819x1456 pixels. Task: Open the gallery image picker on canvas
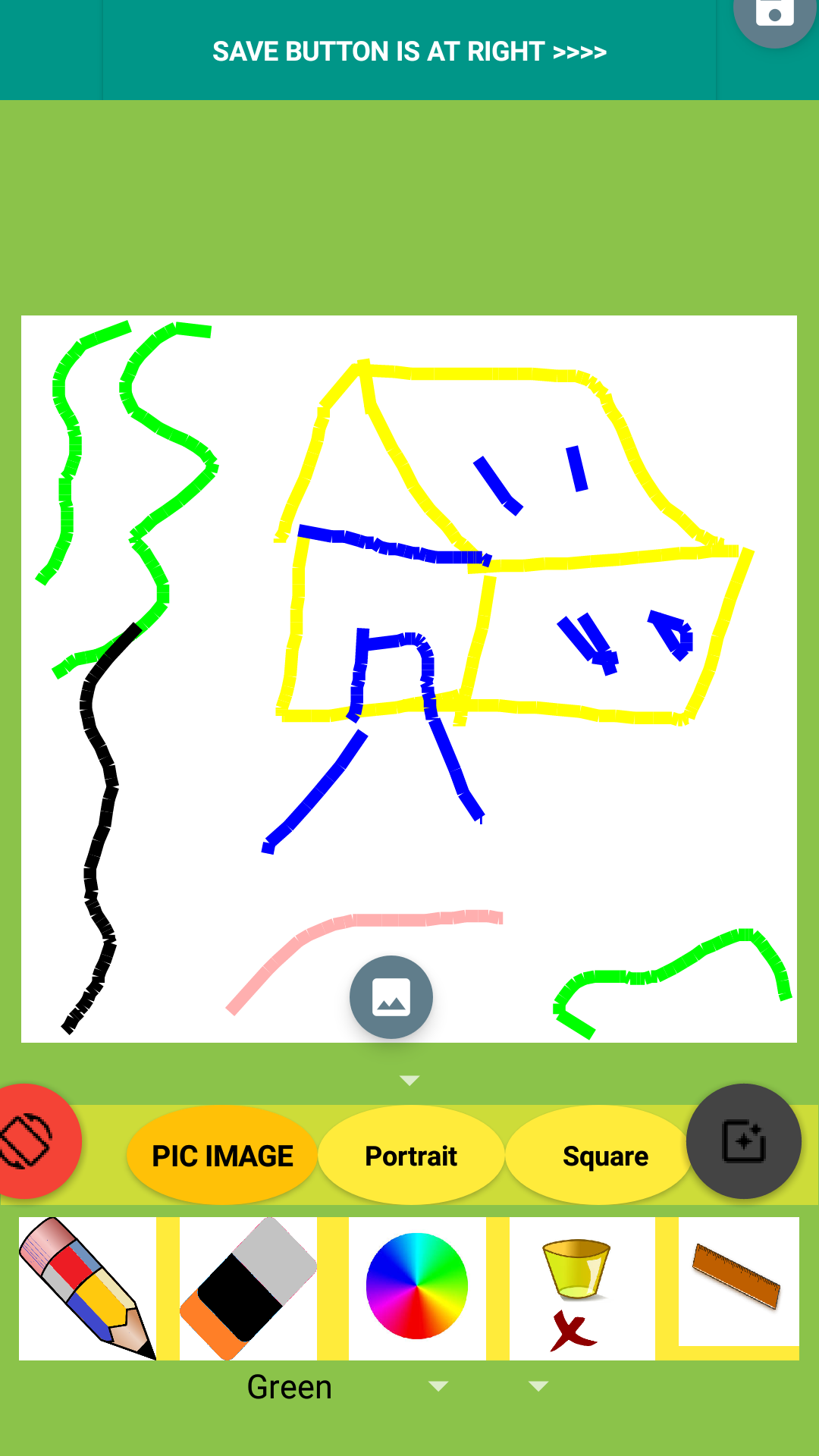point(391,996)
